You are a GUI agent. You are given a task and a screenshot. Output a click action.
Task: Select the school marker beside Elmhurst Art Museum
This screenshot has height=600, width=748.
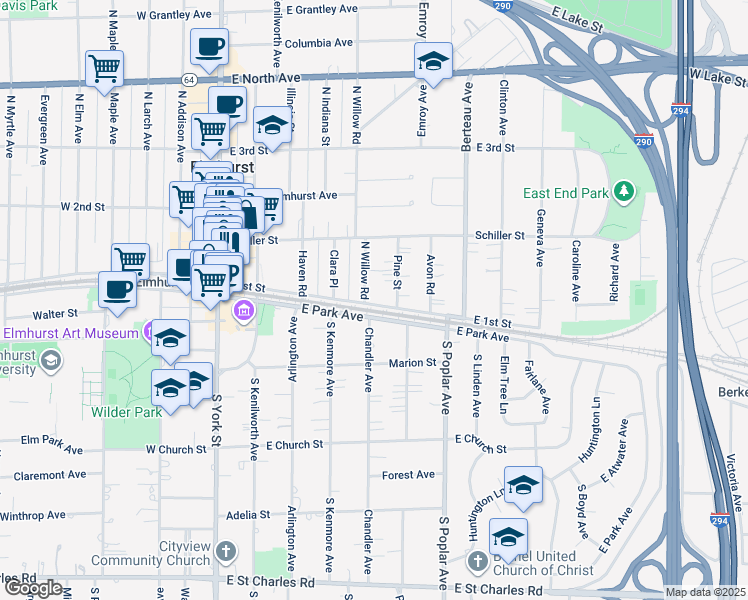click(171, 337)
